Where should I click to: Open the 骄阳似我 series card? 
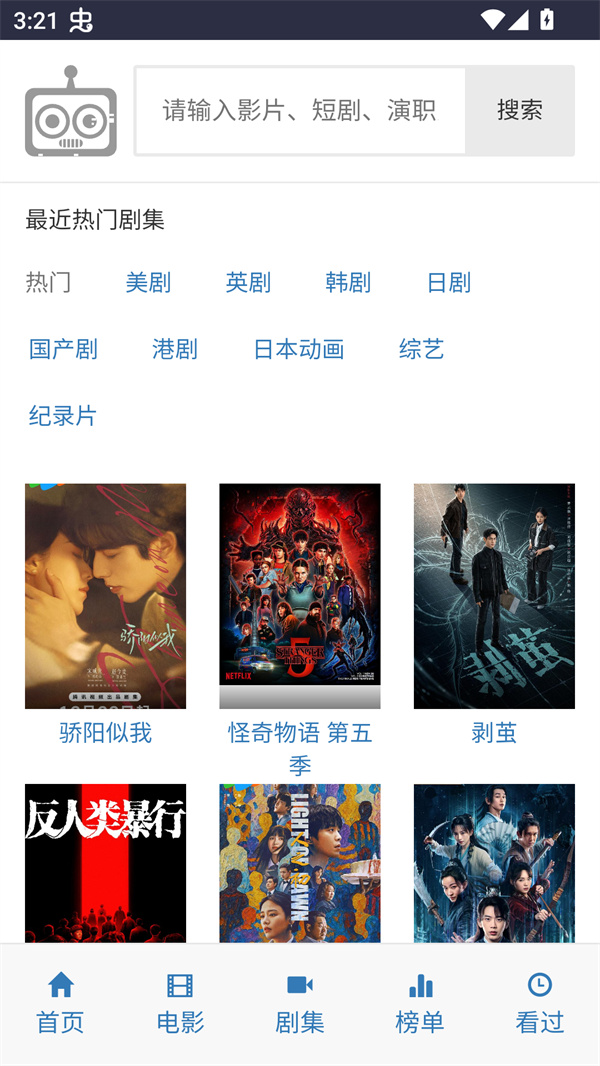(105, 597)
